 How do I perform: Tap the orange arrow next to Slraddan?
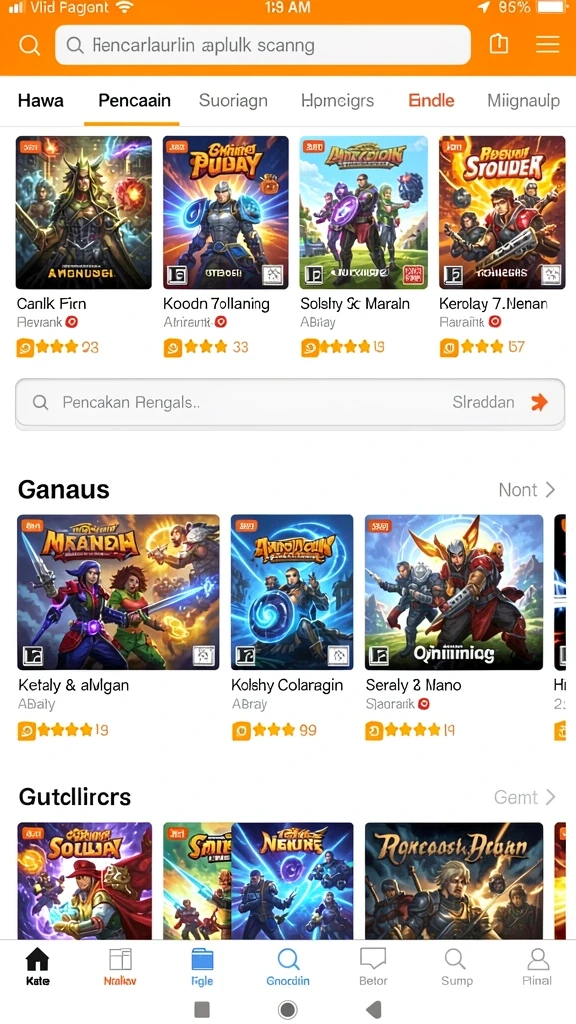(x=539, y=402)
